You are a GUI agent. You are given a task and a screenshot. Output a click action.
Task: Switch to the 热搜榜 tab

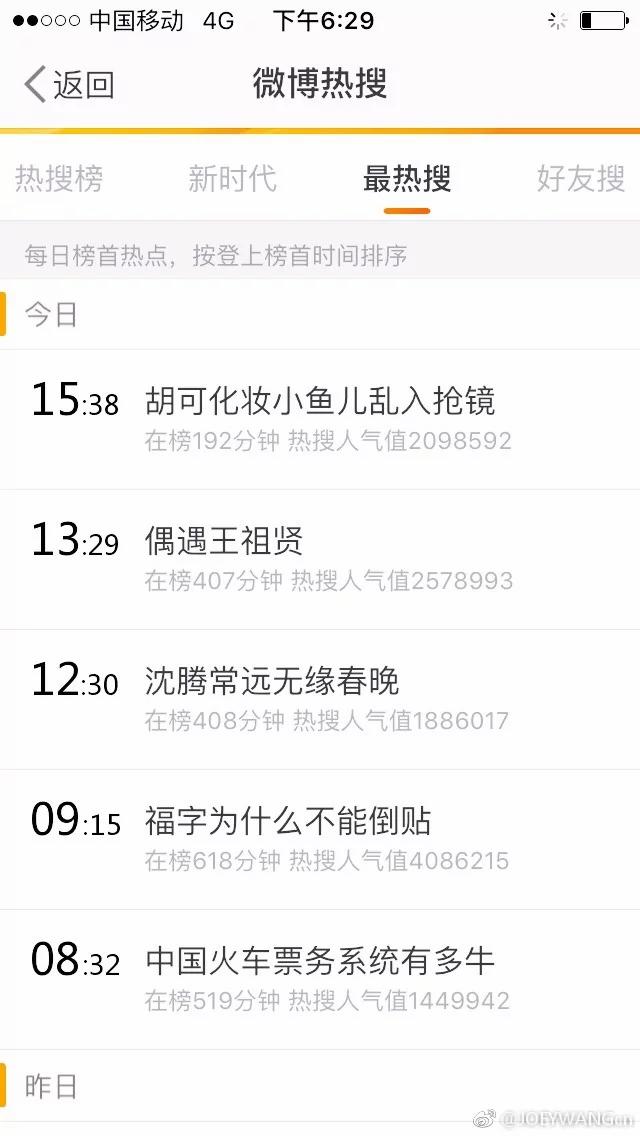point(59,179)
